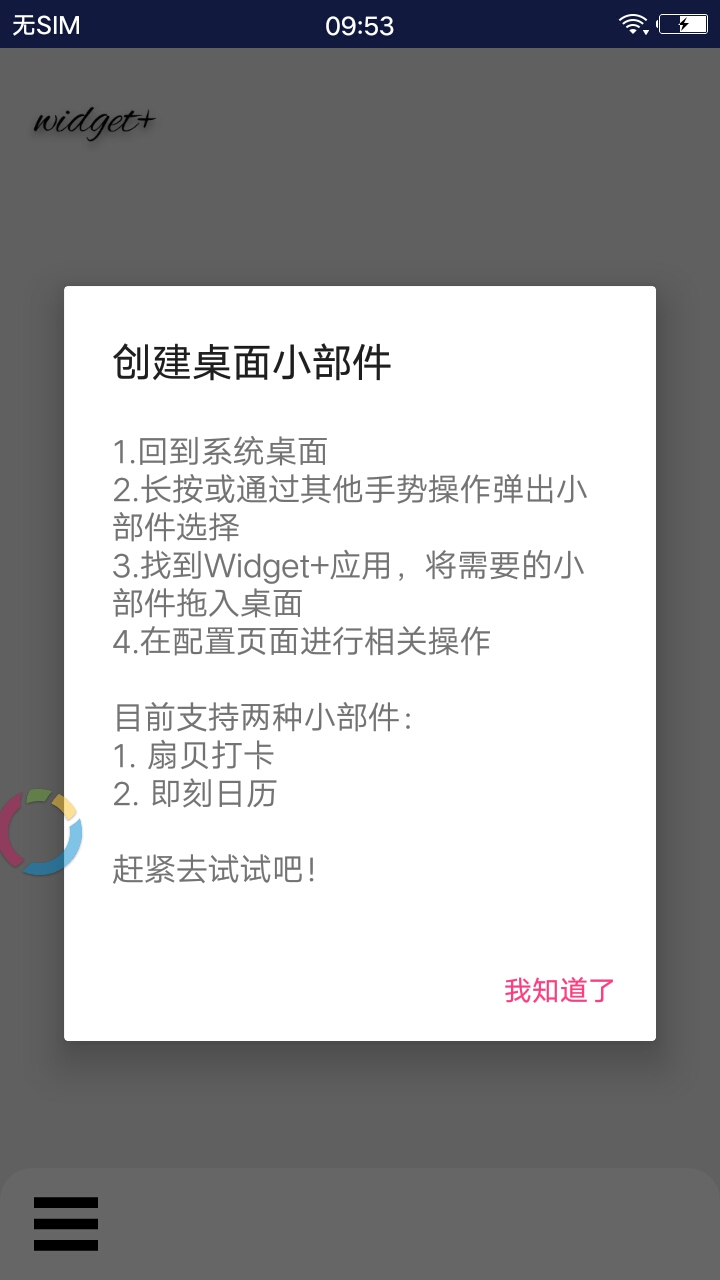Tap the colorful floating circle icon

click(38, 832)
